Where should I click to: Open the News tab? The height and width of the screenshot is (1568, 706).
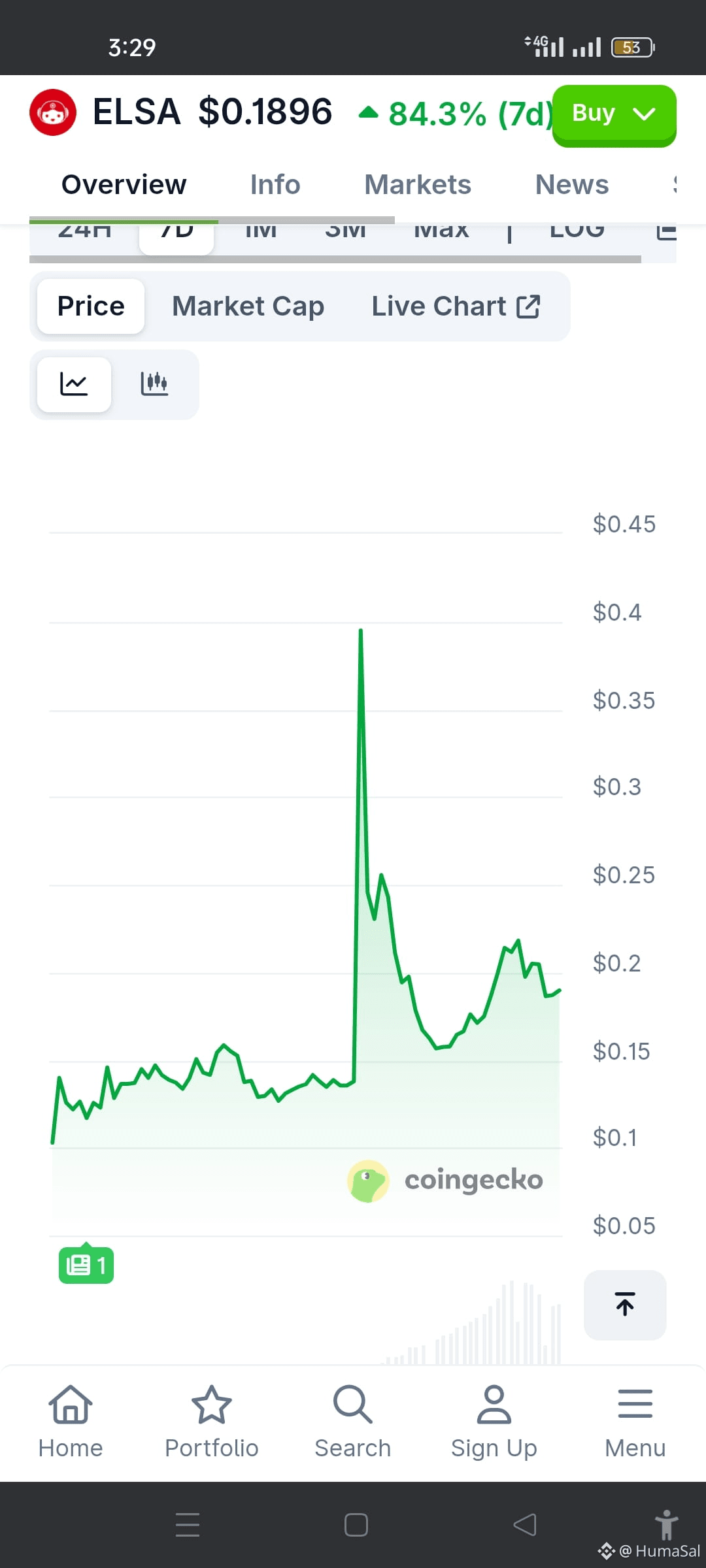tap(571, 184)
